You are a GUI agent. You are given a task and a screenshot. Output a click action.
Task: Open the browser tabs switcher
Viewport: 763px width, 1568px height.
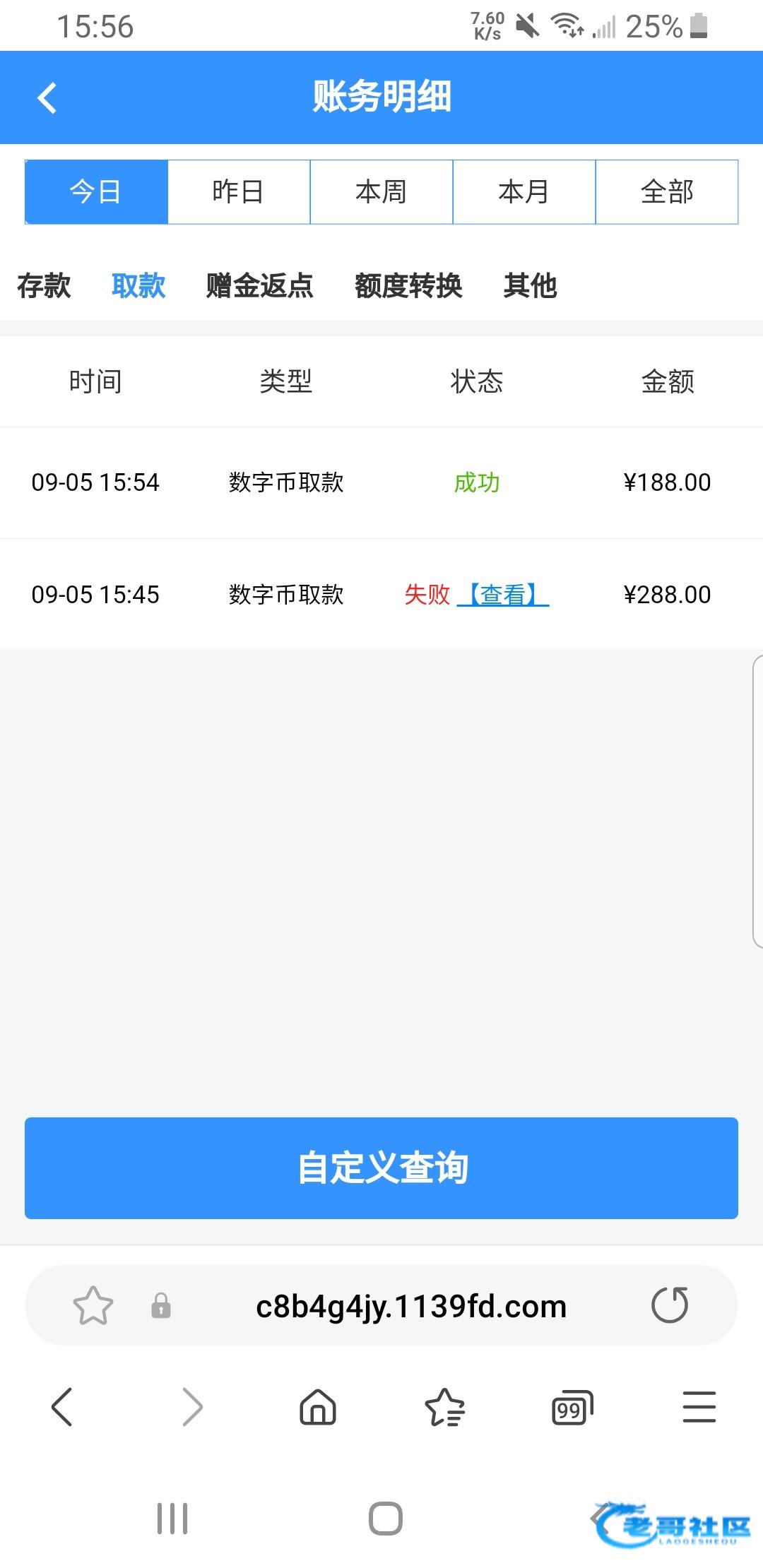tap(572, 1407)
